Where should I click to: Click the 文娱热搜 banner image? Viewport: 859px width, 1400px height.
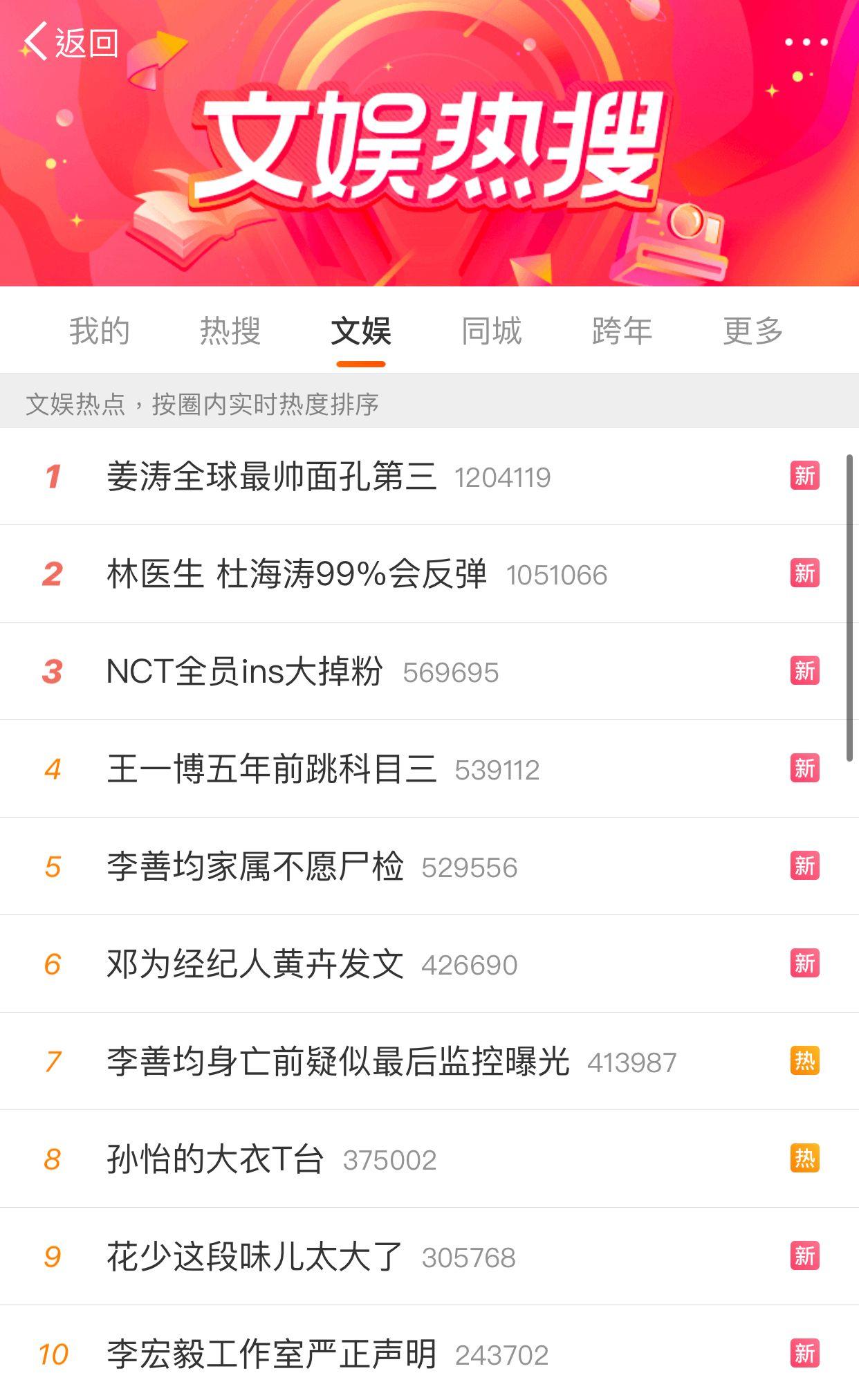[429, 145]
